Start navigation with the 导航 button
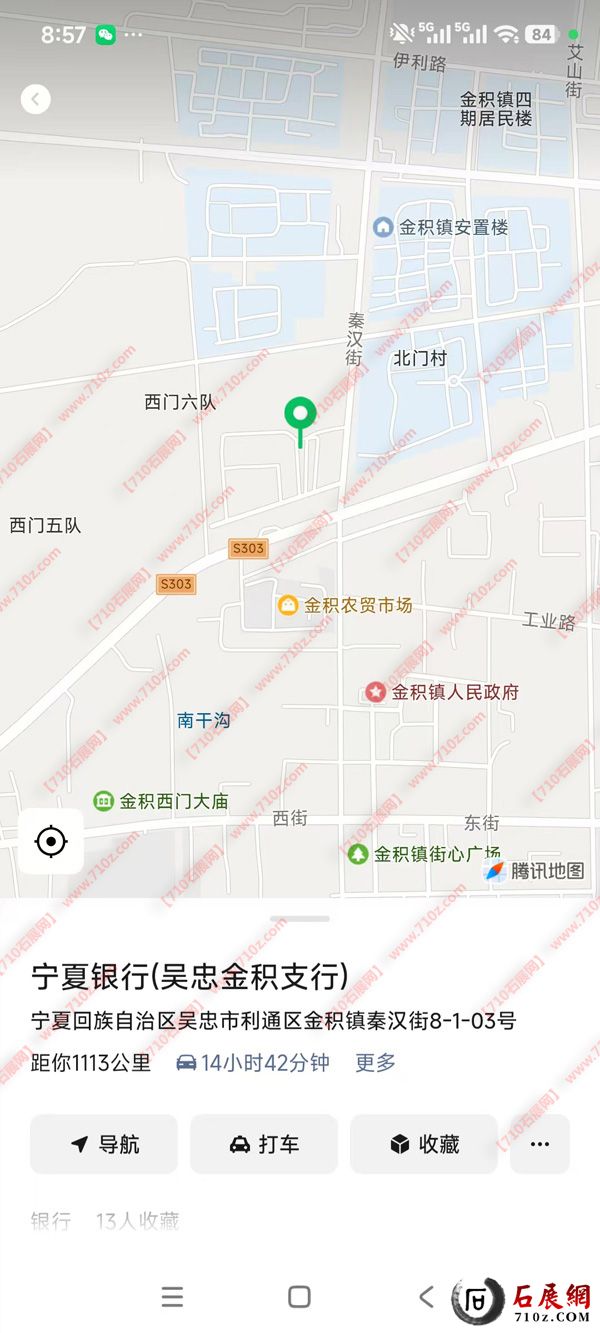 click(x=104, y=1144)
